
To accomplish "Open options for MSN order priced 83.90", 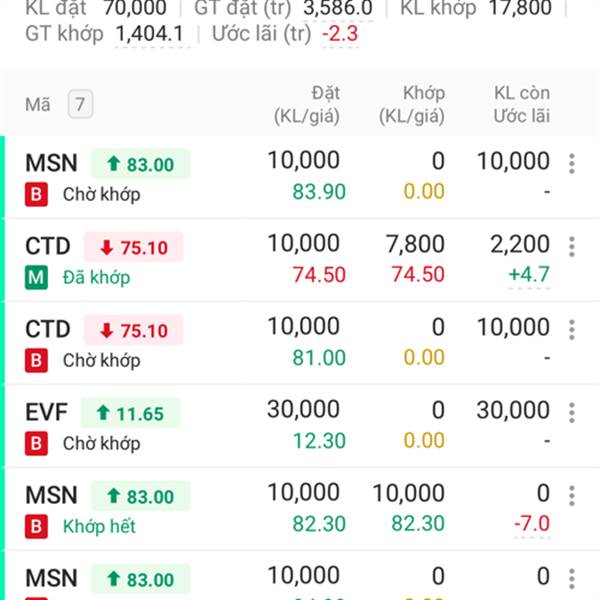I will point(572,163).
